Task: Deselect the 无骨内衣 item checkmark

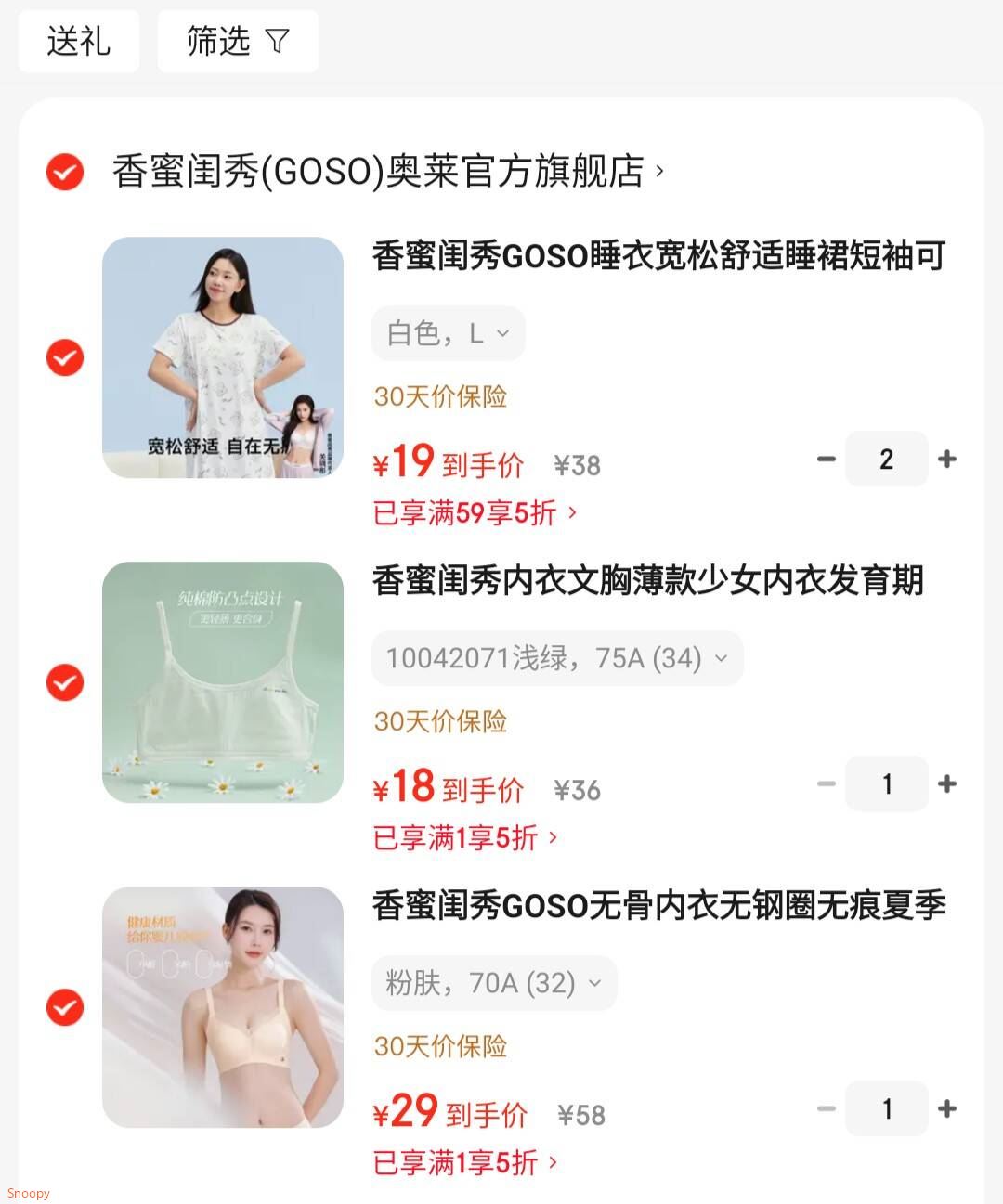Action: (64, 1007)
